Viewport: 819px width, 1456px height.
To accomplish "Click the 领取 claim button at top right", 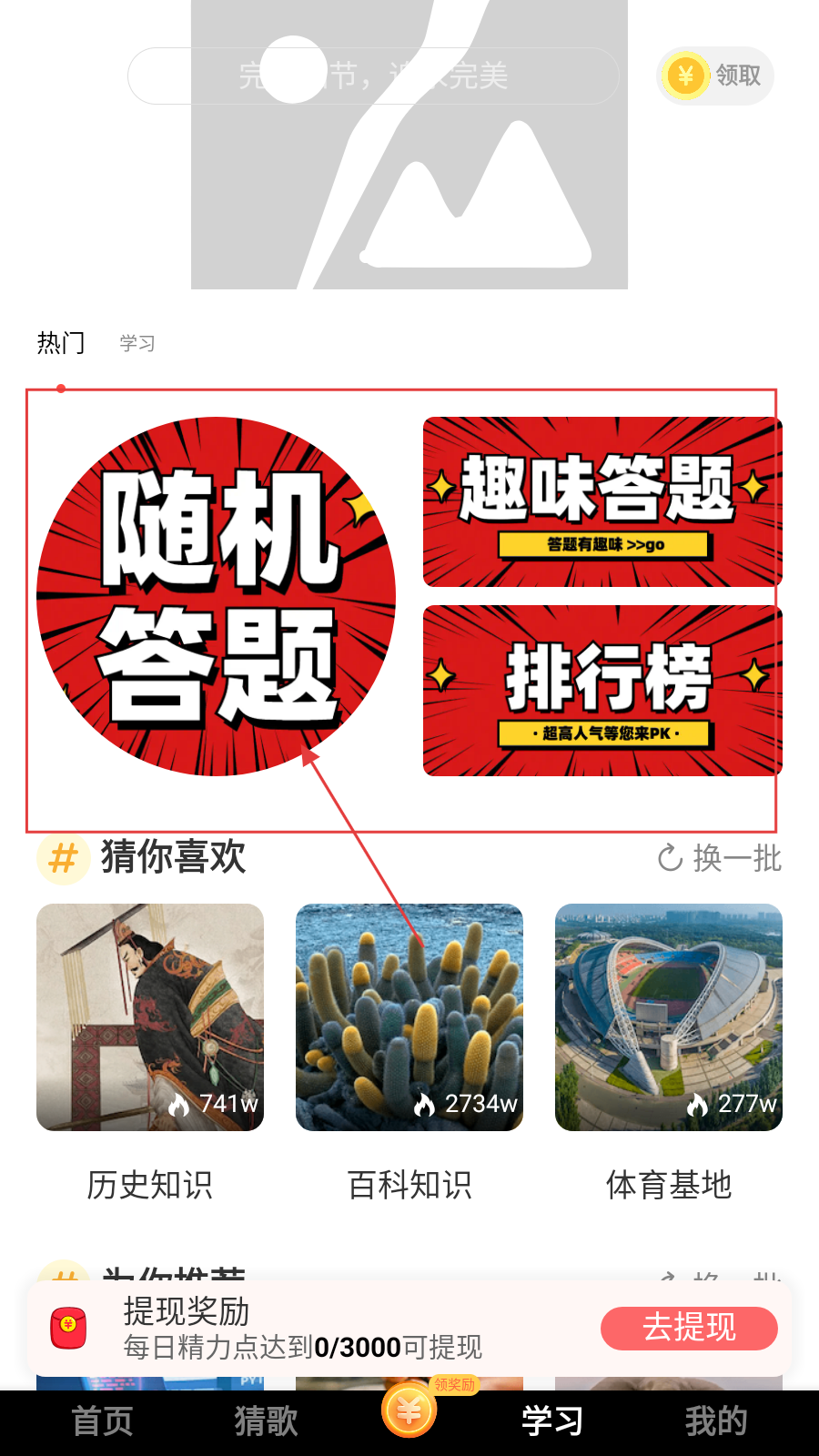I will [x=715, y=76].
